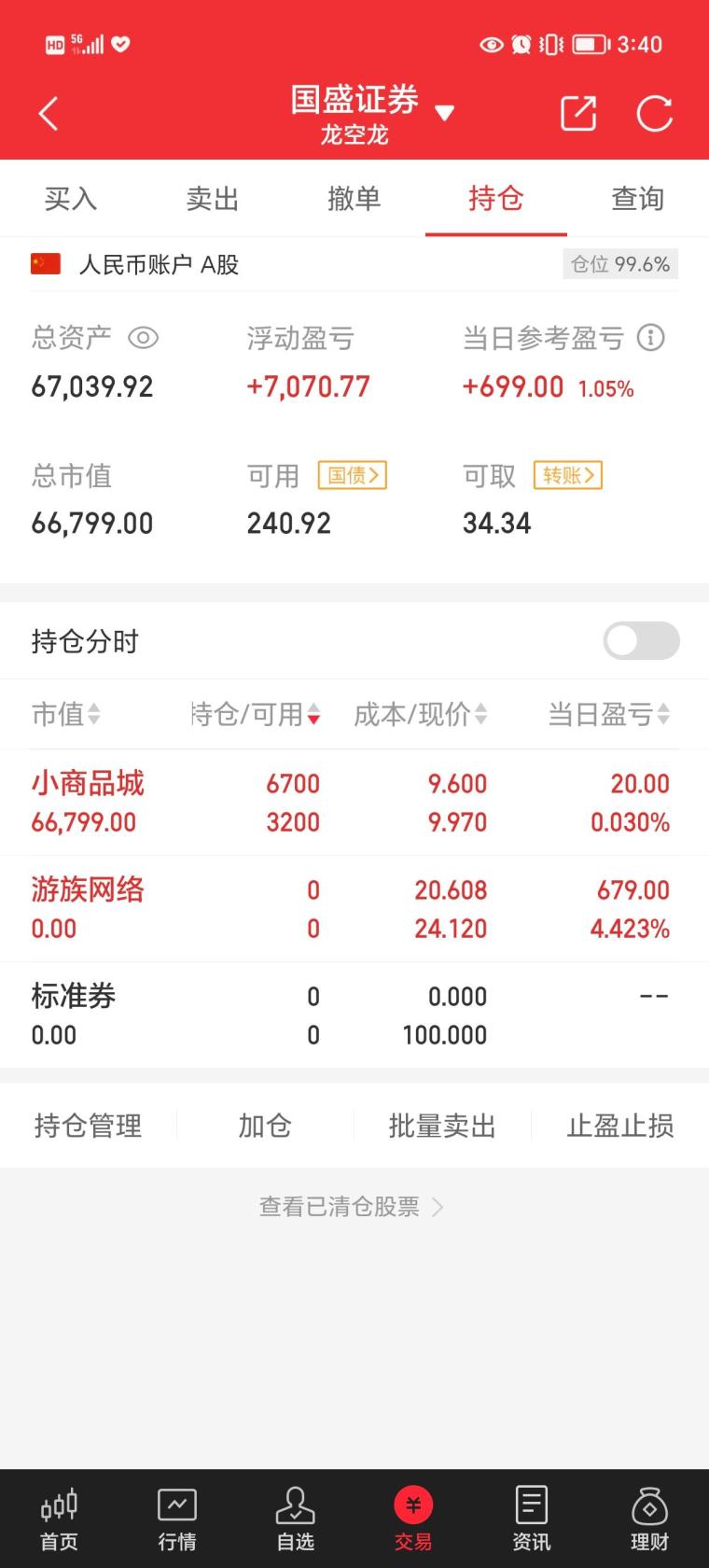
Task: Go to the 行情 bottom tab
Action: click(x=177, y=1519)
